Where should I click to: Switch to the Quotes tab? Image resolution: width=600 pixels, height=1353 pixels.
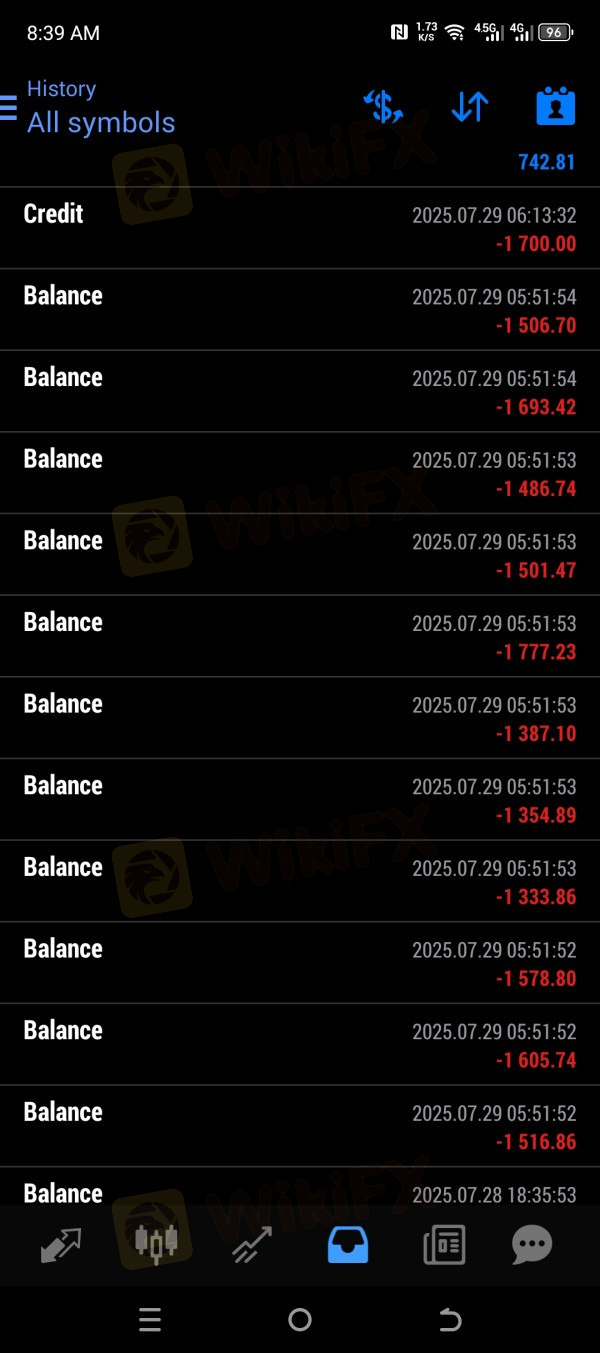coord(61,1244)
